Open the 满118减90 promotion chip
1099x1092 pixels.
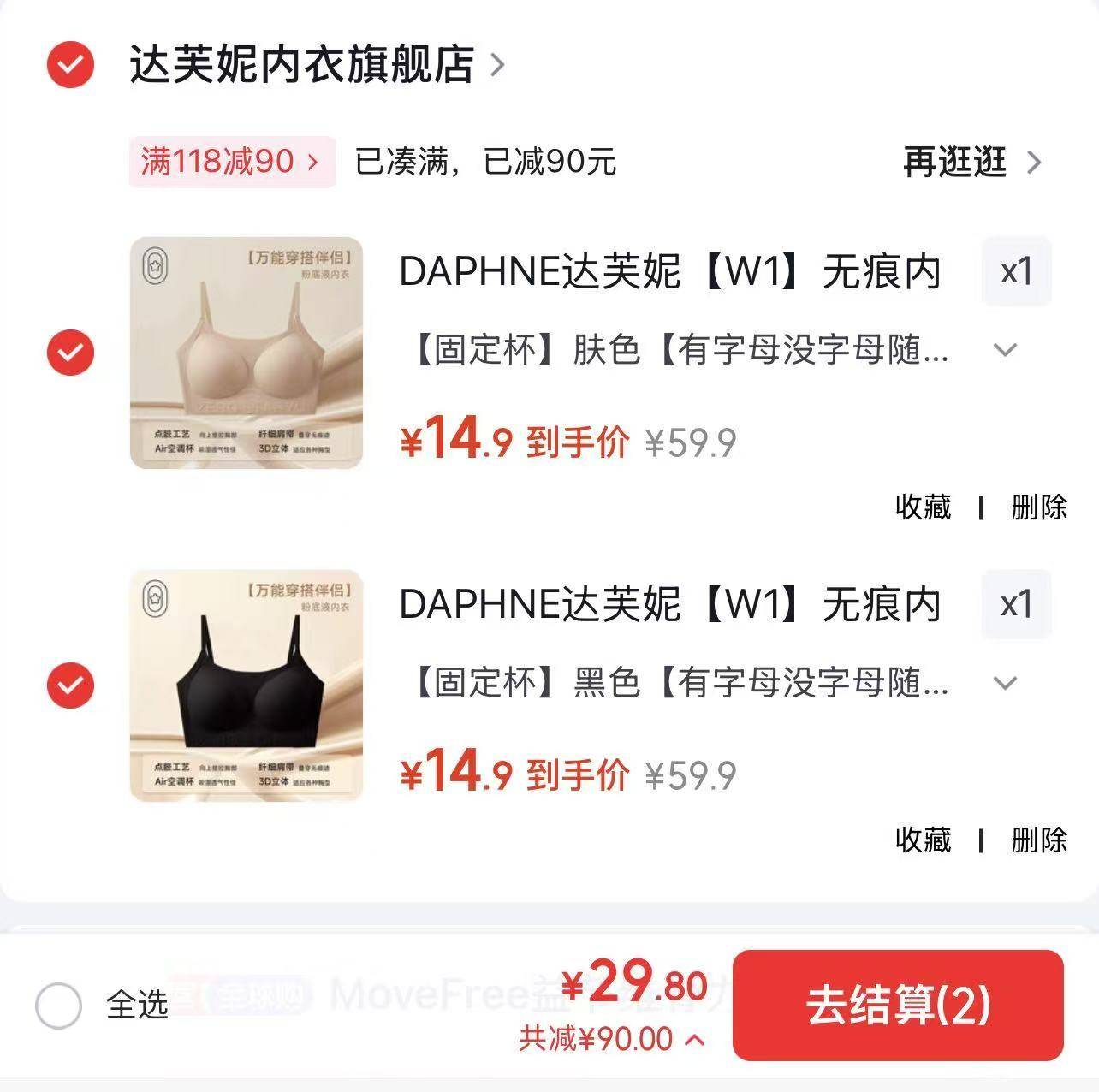[231, 162]
